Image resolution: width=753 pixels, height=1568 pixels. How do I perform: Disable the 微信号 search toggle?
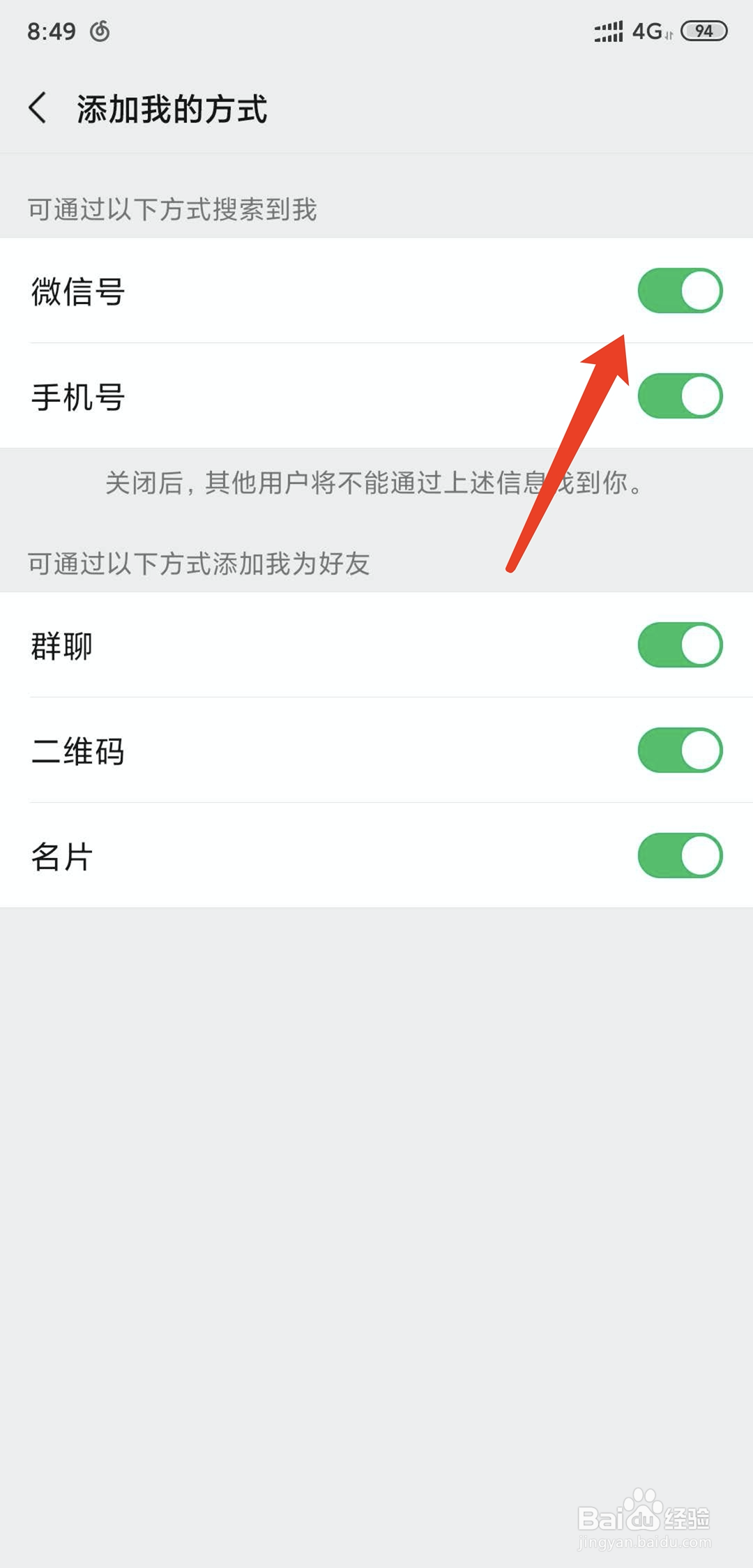click(679, 291)
